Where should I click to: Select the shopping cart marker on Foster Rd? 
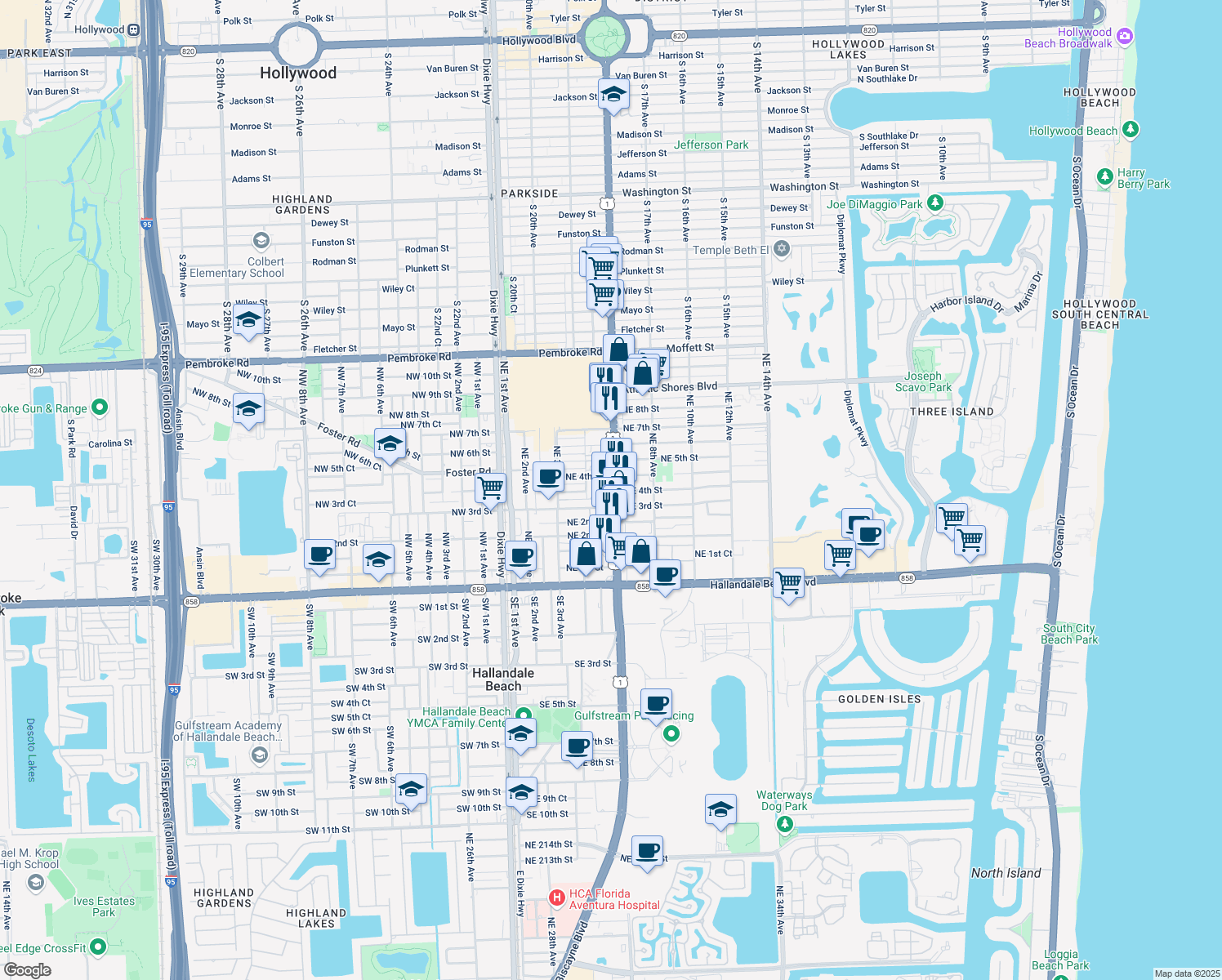tap(491, 488)
